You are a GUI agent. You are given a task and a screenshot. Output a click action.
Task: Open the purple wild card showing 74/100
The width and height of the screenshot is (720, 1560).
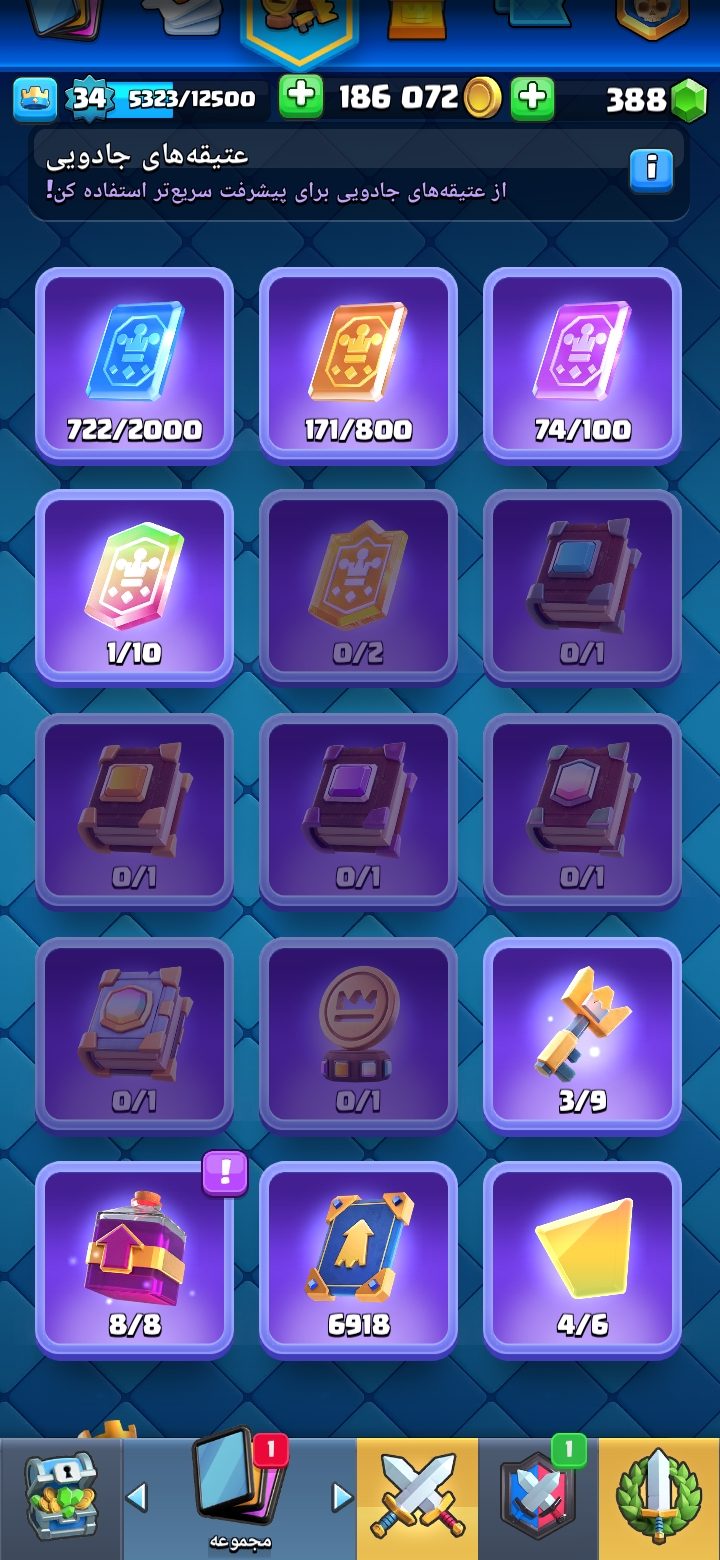click(582, 365)
